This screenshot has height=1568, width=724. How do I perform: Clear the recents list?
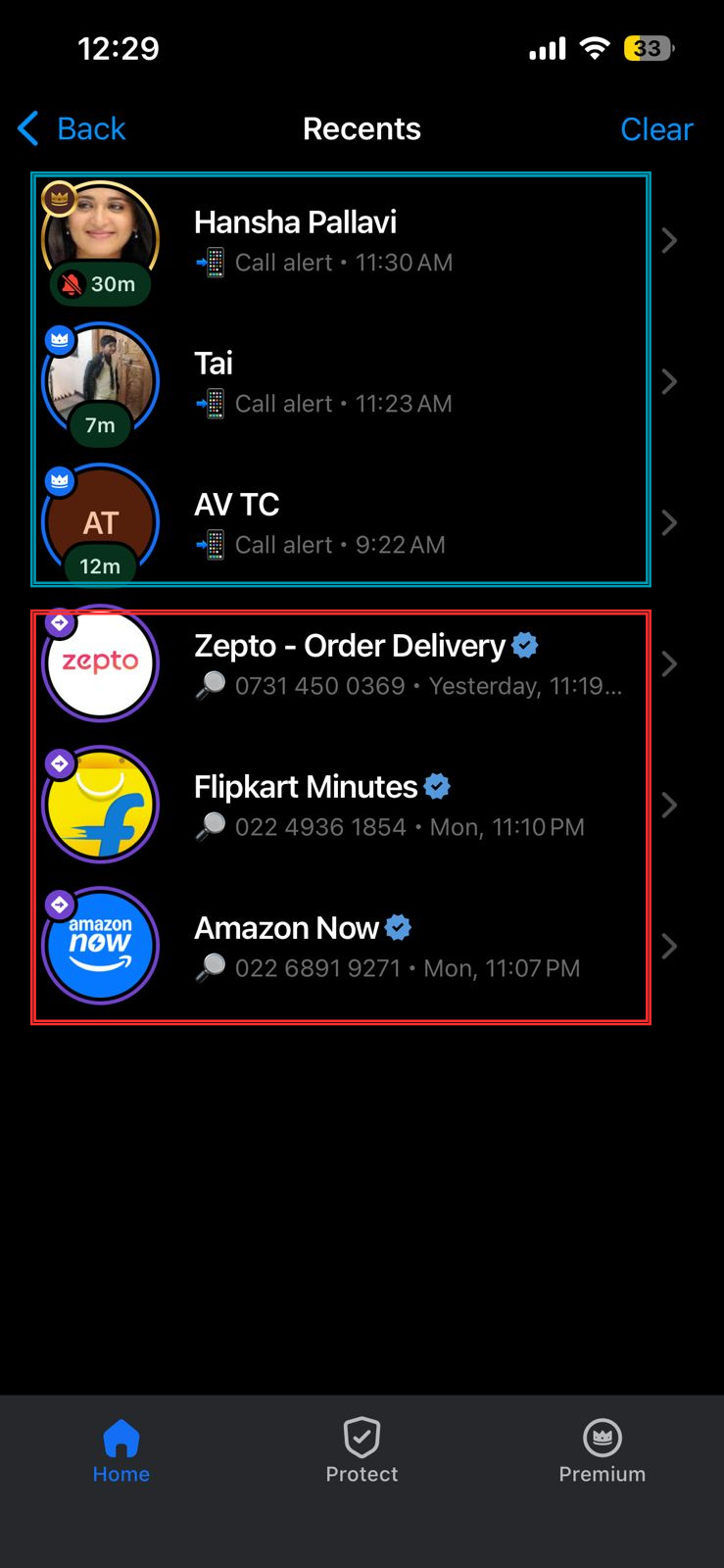[x=655, y=128]
